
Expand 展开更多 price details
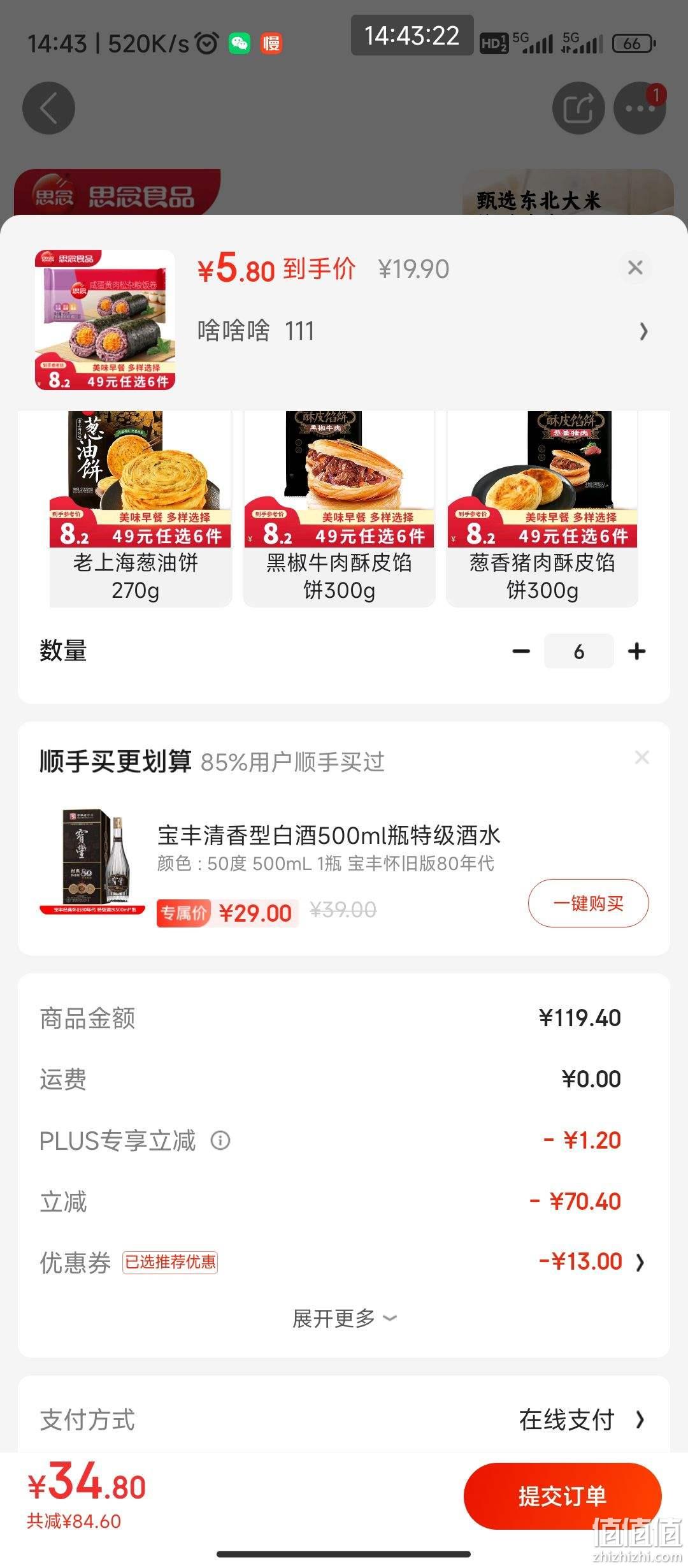(344, 1318)
